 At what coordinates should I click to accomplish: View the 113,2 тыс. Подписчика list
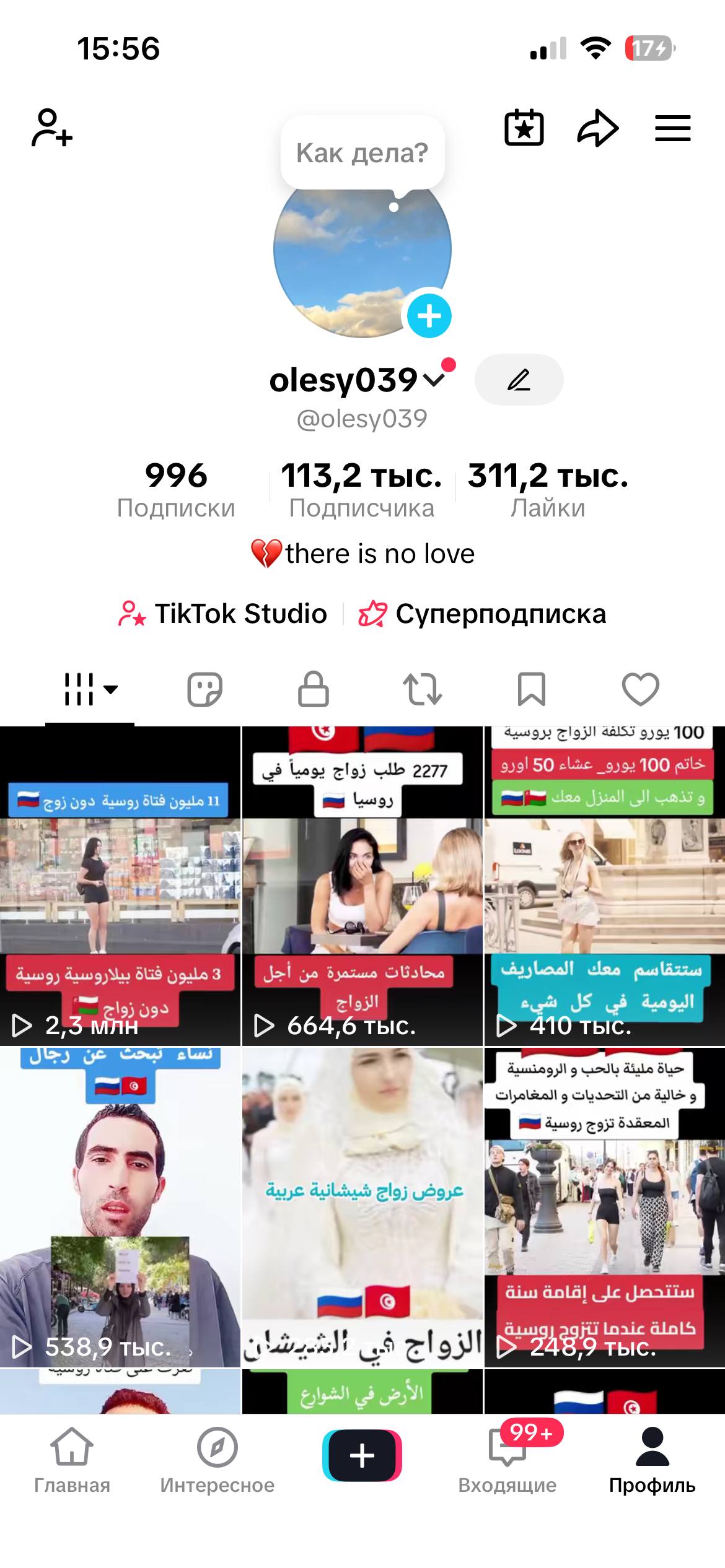pyautogui.click(x=362, y=489)
